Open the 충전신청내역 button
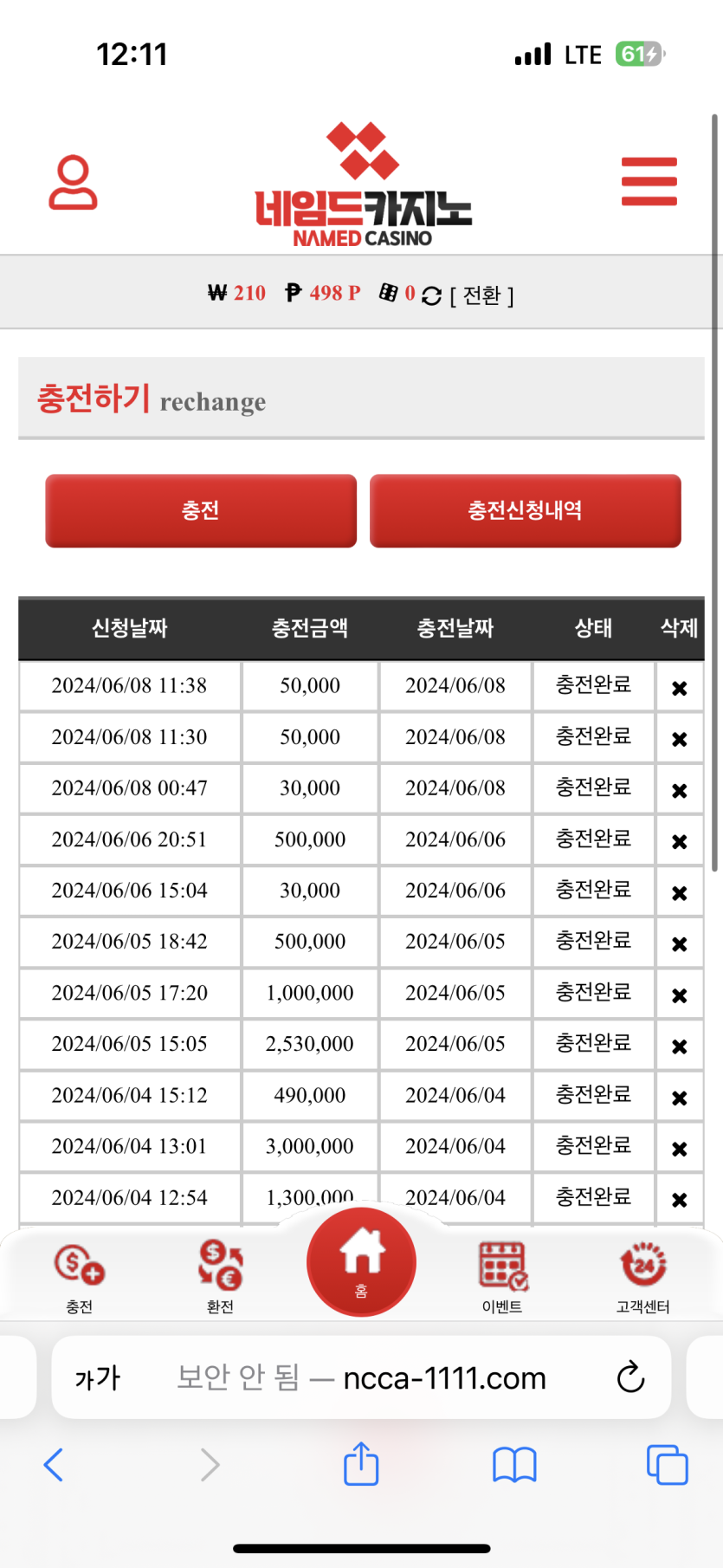 pyautogui.click(x=525, y=510)
